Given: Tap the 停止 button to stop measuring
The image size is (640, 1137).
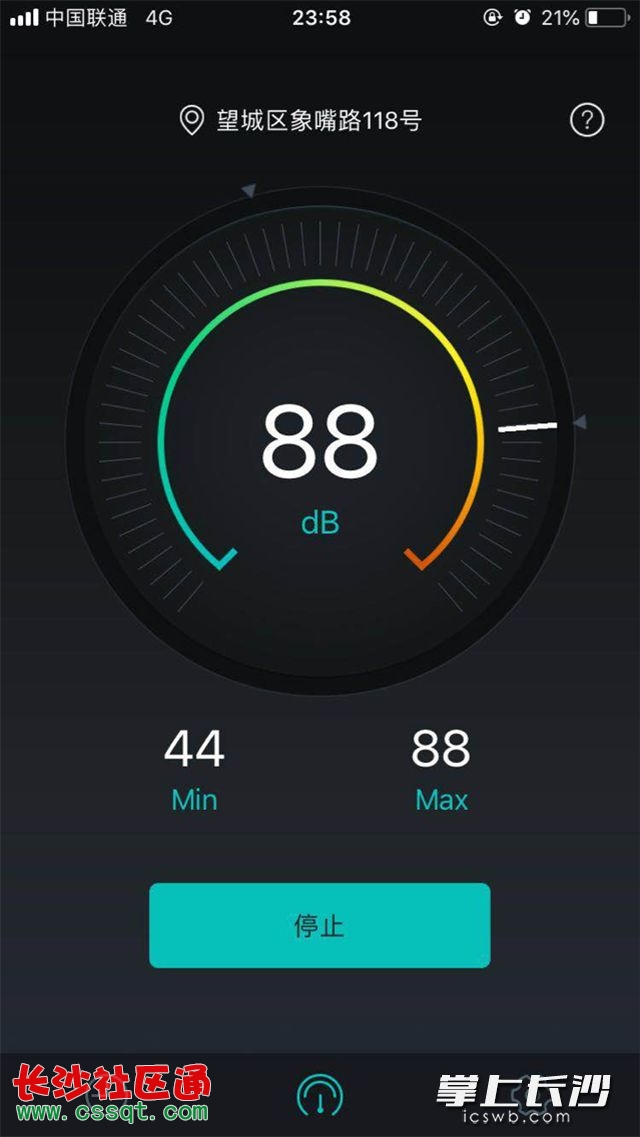Looking at the screenshot, I should (x=320, y=925).
